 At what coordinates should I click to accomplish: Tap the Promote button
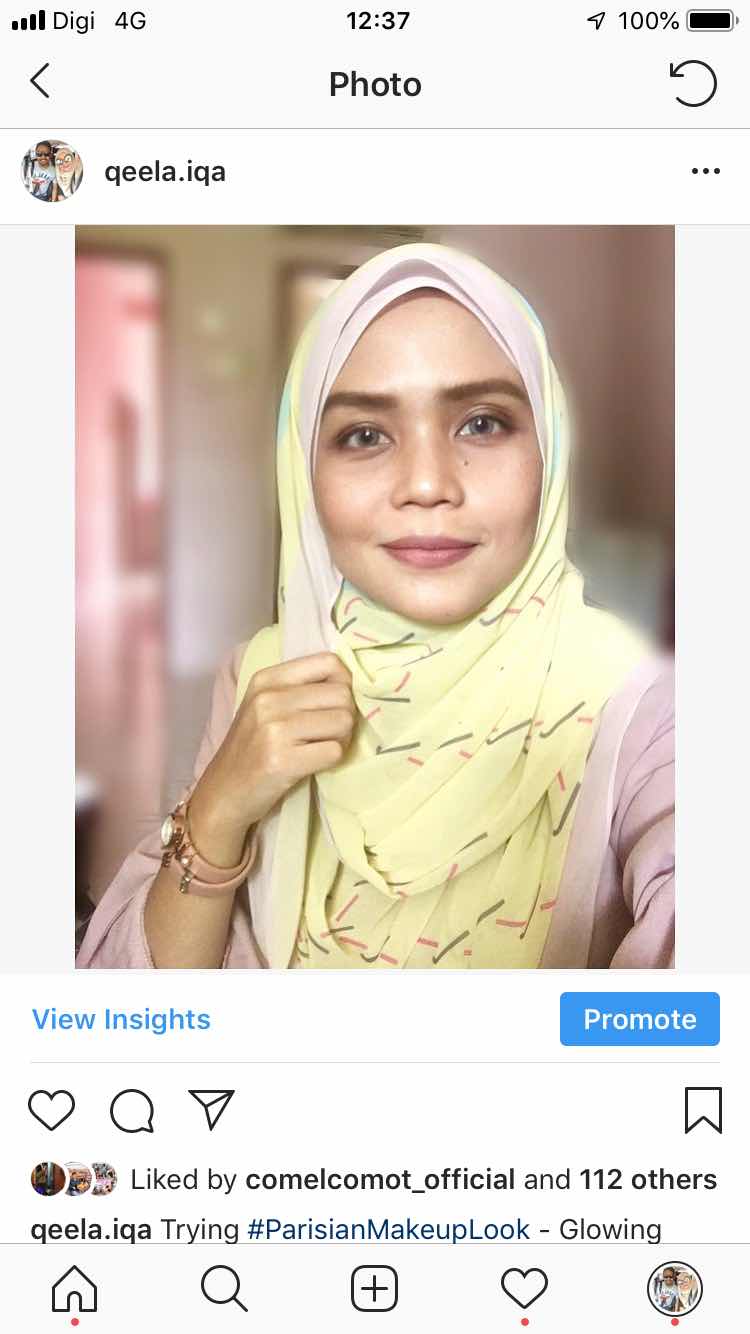(639, 1019)
